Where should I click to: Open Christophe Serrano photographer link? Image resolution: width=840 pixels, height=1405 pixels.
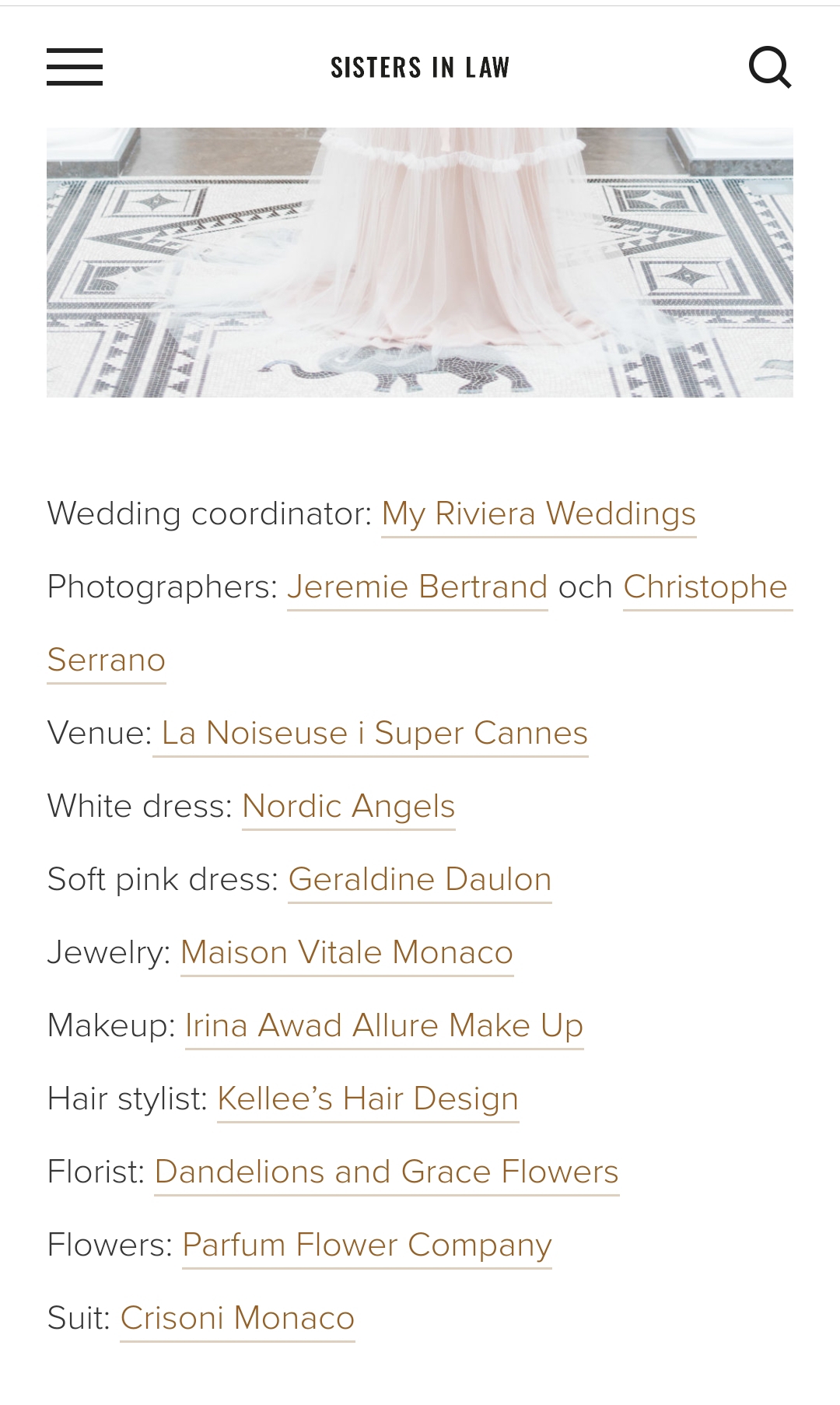[x=705, y=587]
